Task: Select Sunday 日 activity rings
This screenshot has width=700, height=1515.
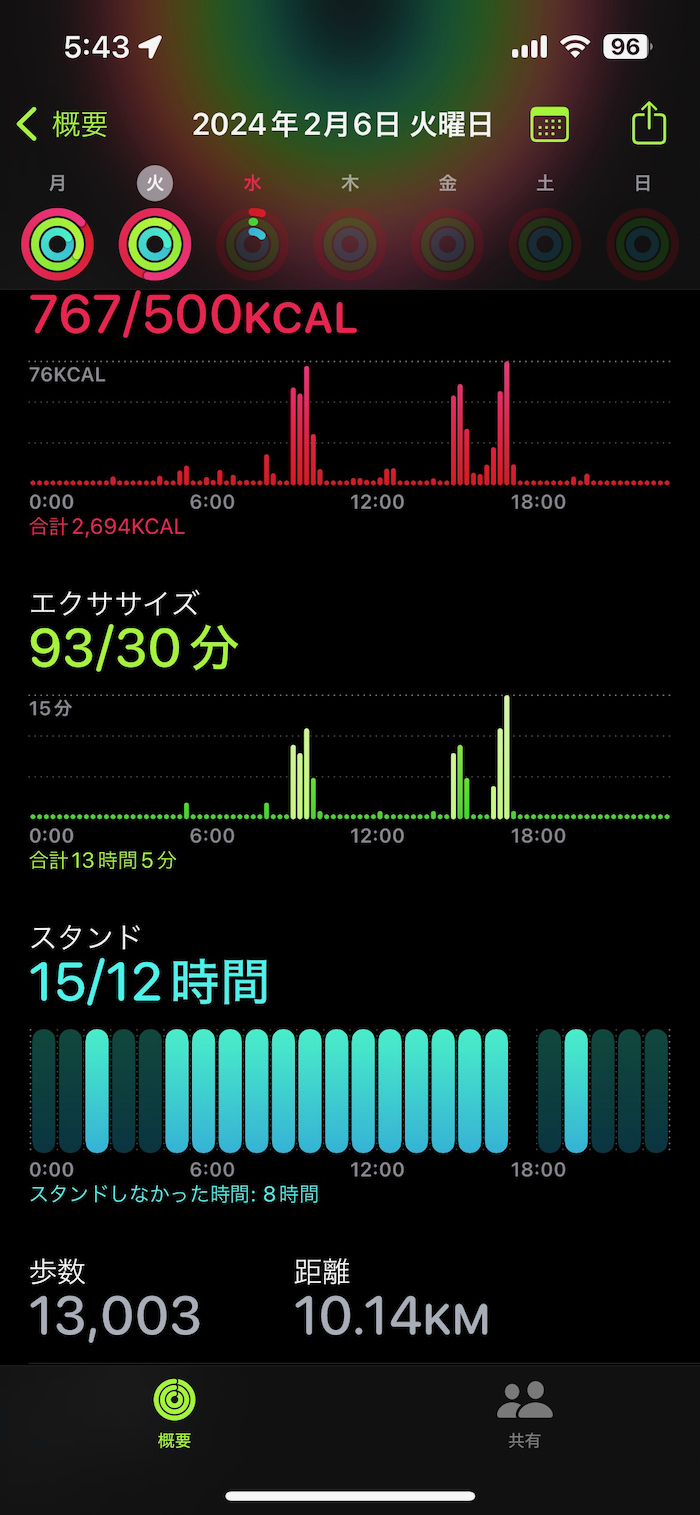Action: click(642, 243)
